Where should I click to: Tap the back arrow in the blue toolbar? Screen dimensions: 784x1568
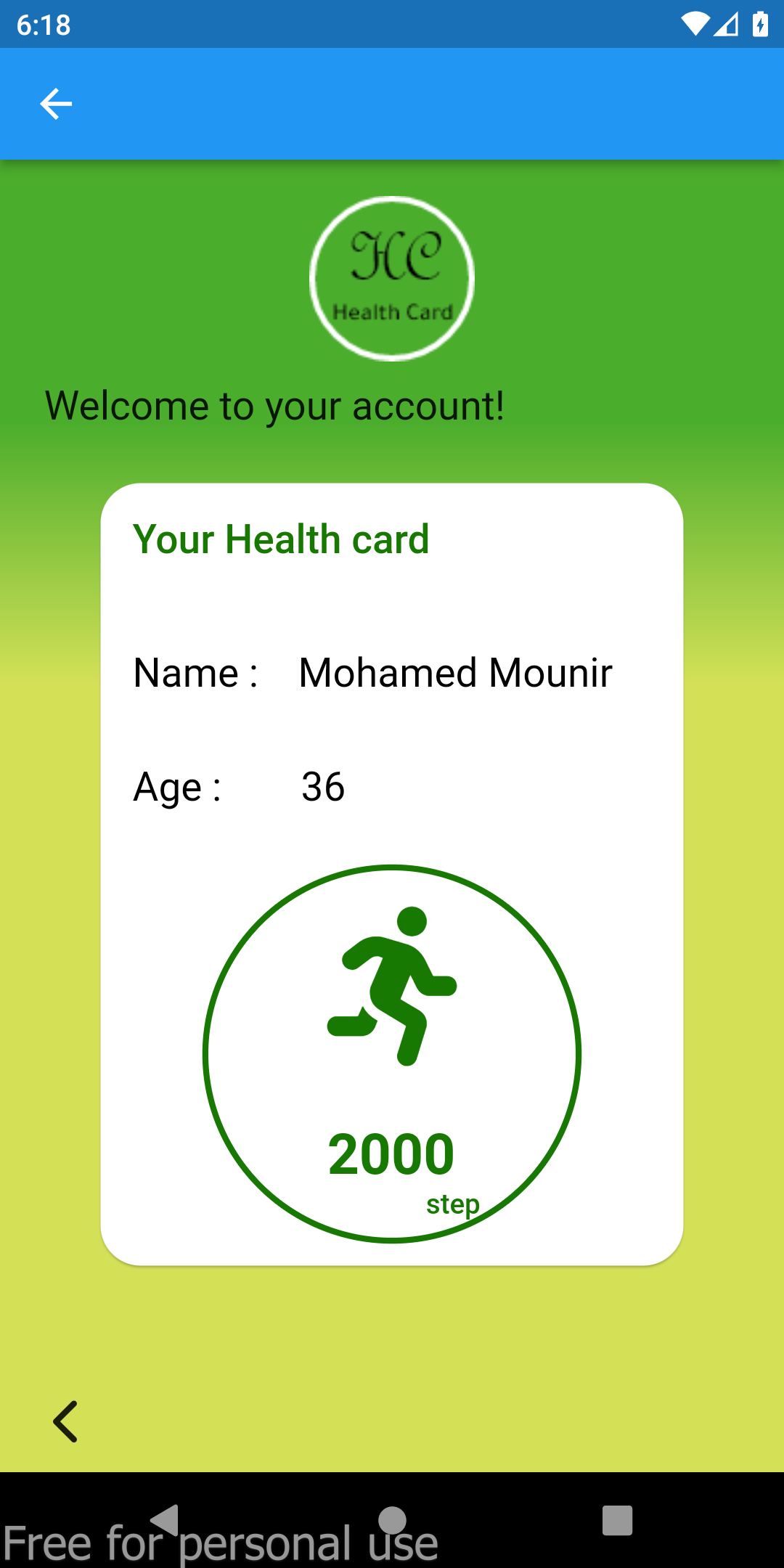click(x=55, y=103)
